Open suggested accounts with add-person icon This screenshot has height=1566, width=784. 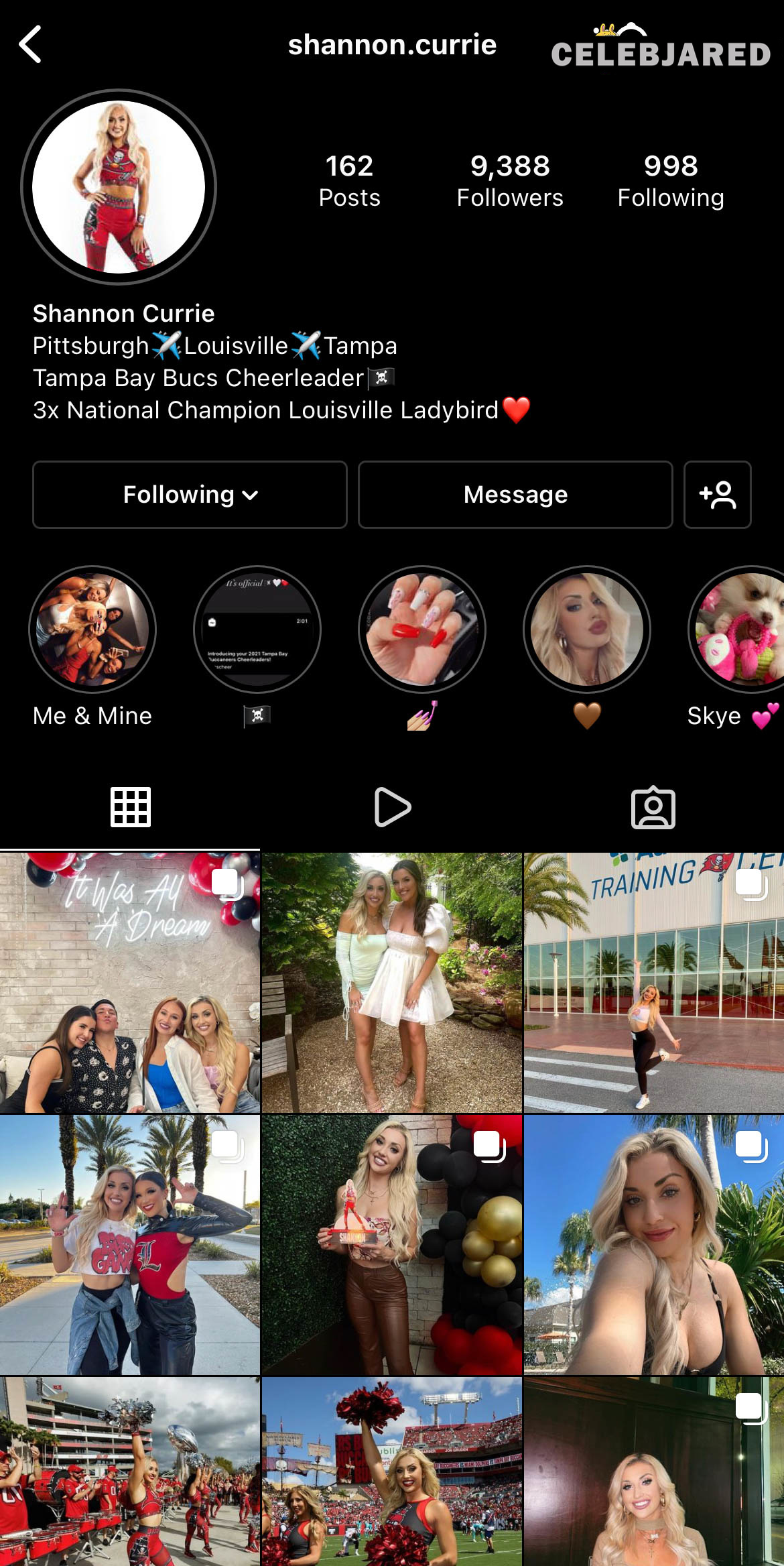(717, 495)
